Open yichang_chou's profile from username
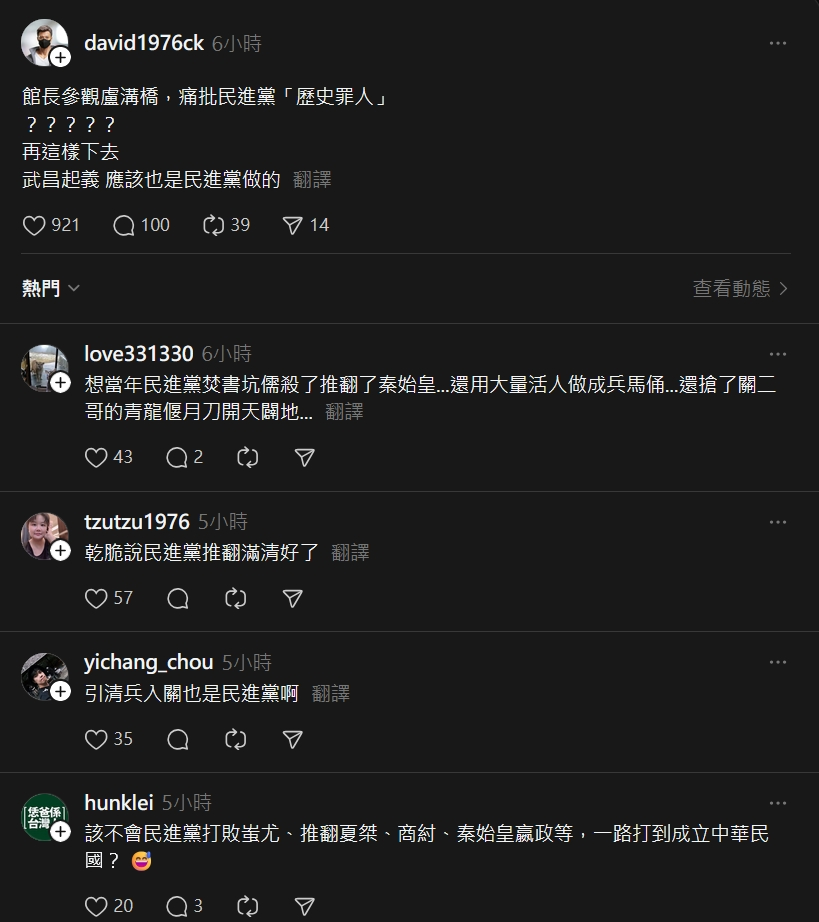The width and height of the screenshot is (819, 922). tap(149, 662)
